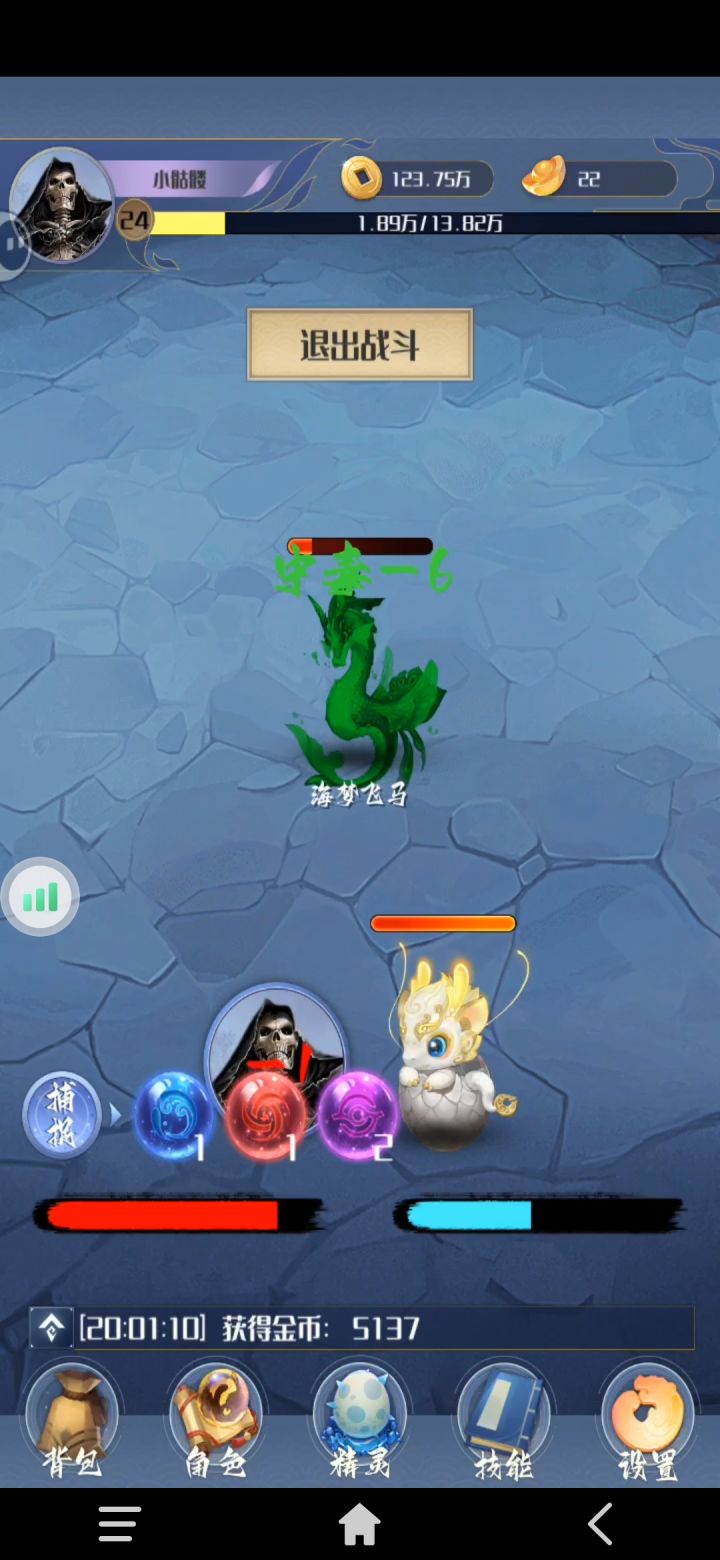This screenshot has width=720, height=1560.
Task: Use the blue orb skill
Action: pyautogui.click(x=174, y=1116)
